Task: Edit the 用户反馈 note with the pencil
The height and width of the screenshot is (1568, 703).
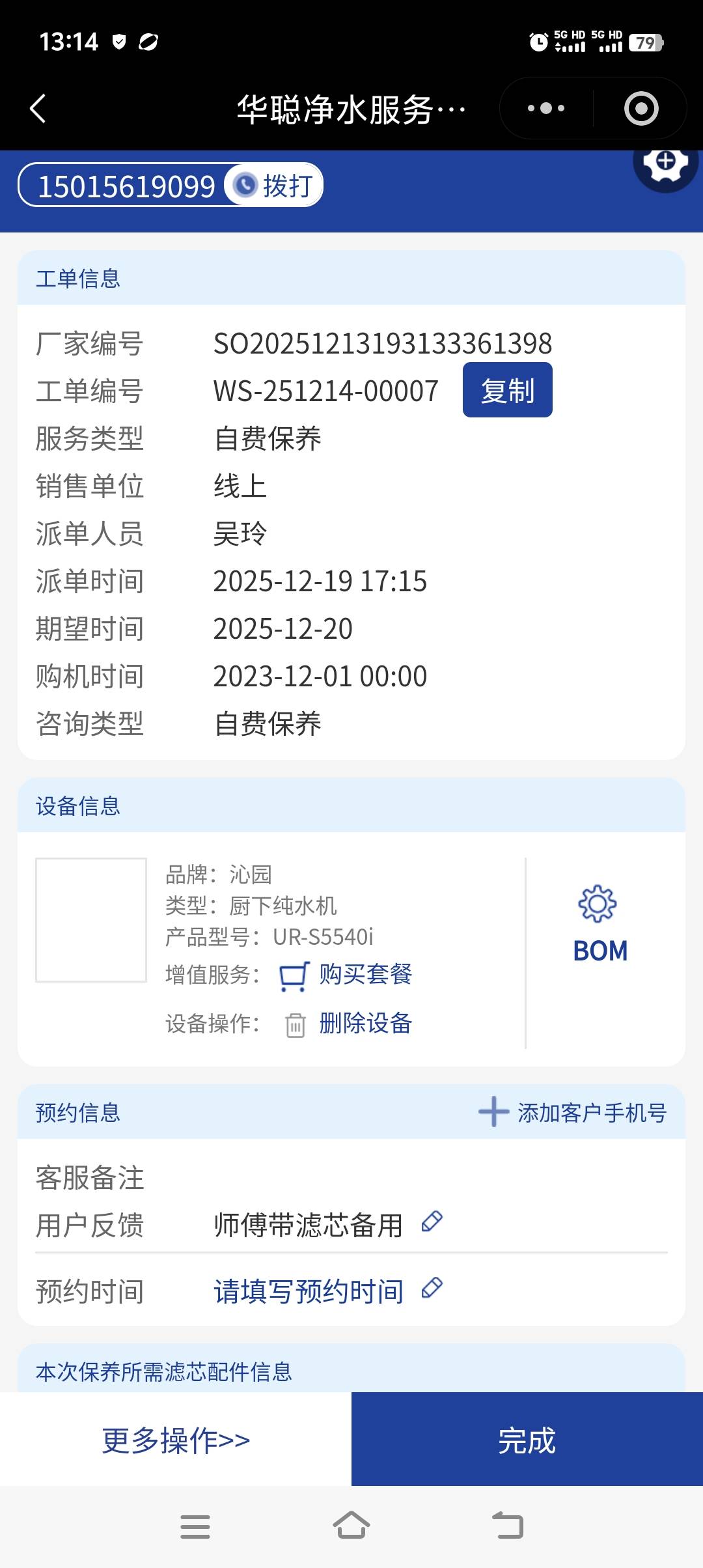Action: click(432, 1222)
